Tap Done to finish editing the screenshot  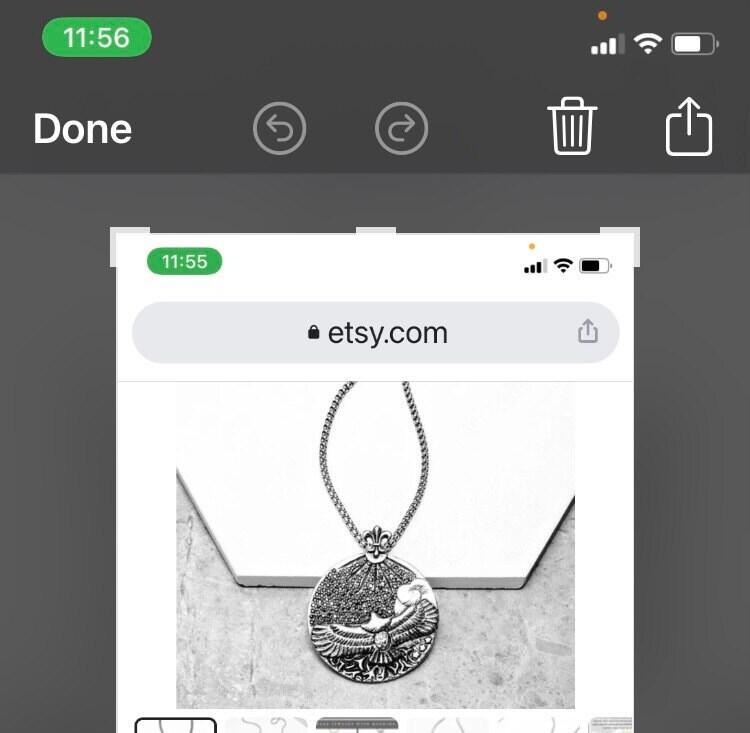pyautogui.click(x=82, y=129)
